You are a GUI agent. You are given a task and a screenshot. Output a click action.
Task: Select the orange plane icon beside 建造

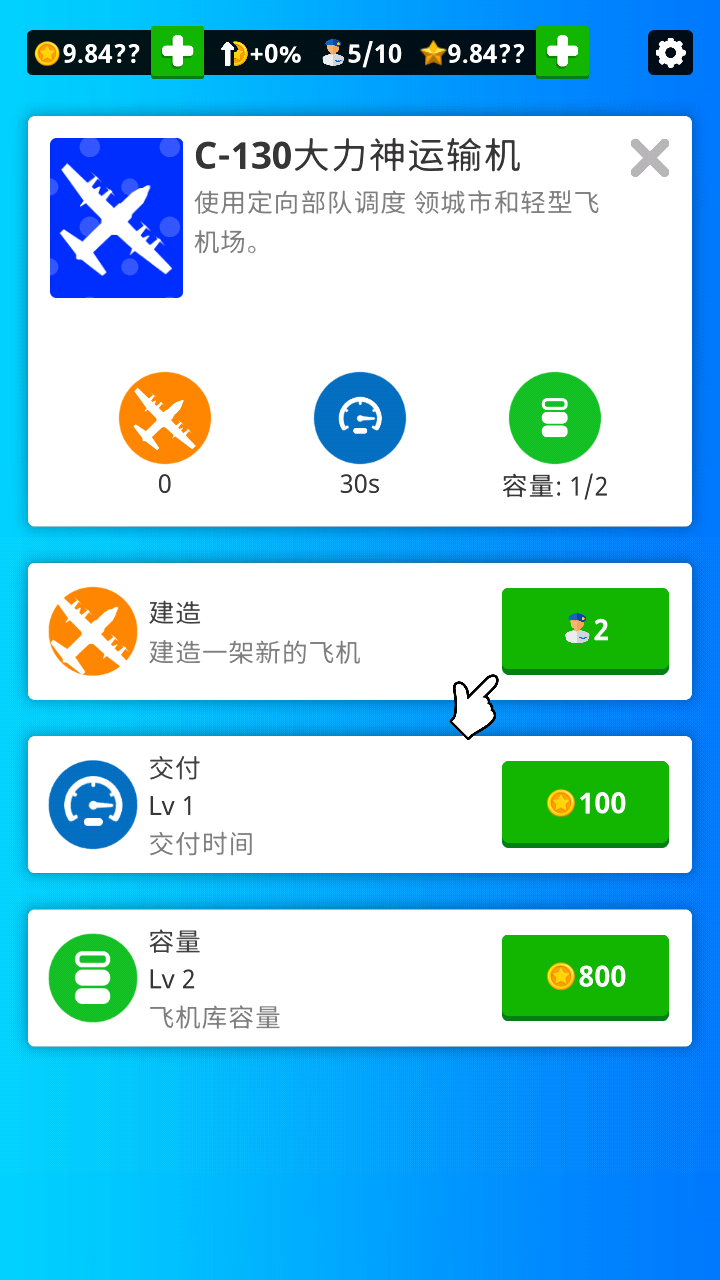point(93,632)
